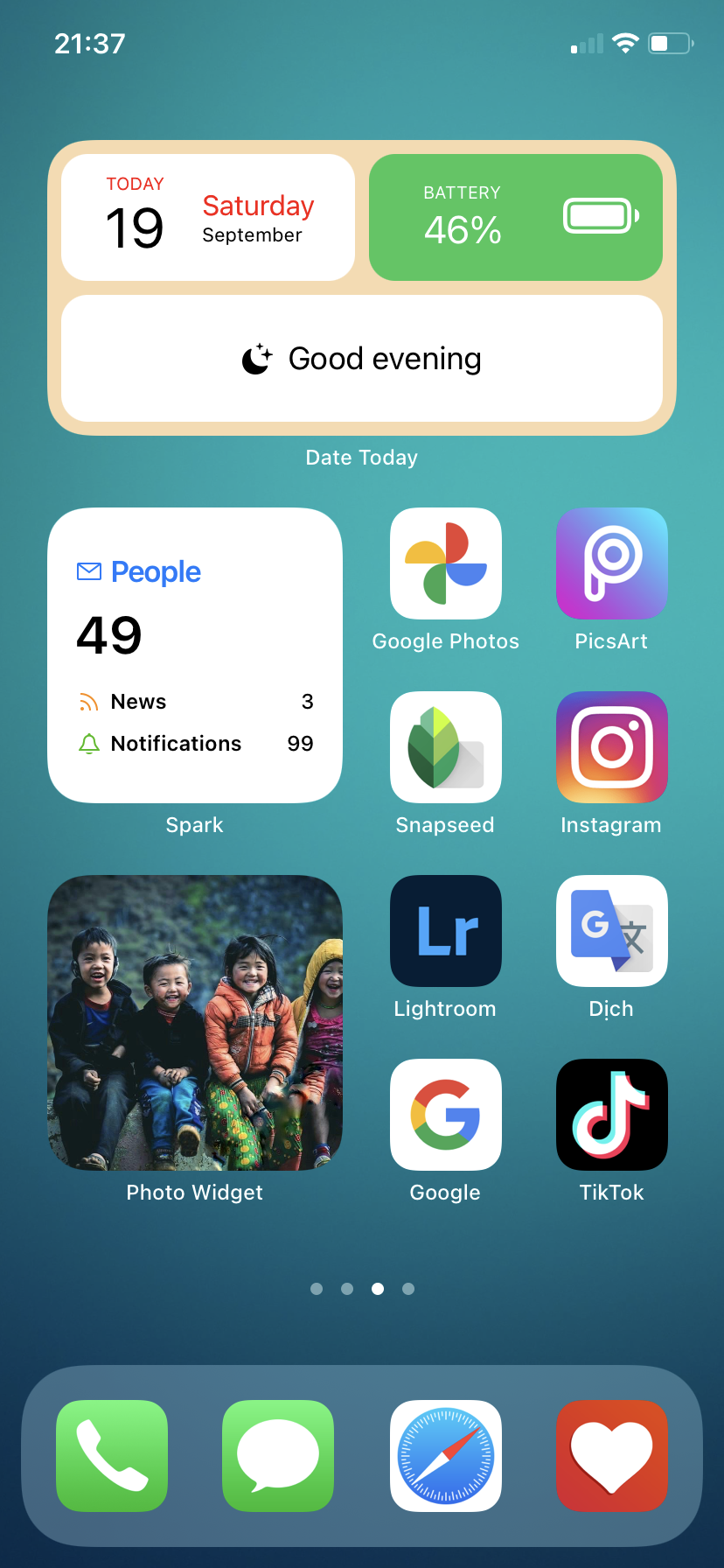Launch PicsArt

pos(612,563)
